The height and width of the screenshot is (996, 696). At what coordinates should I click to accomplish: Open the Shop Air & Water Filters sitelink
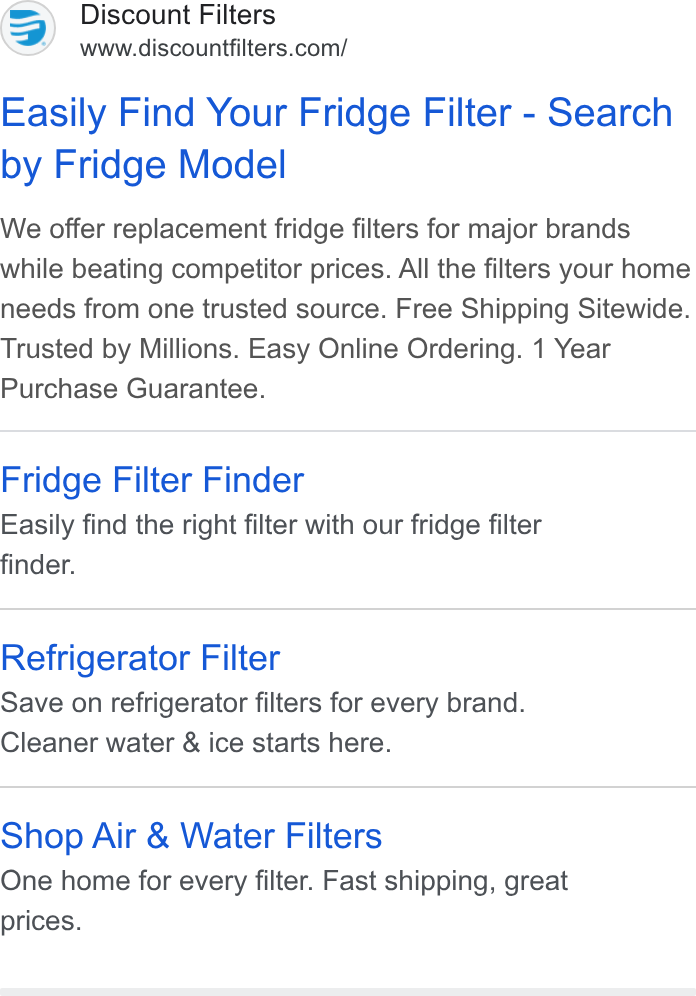point(191,835)
